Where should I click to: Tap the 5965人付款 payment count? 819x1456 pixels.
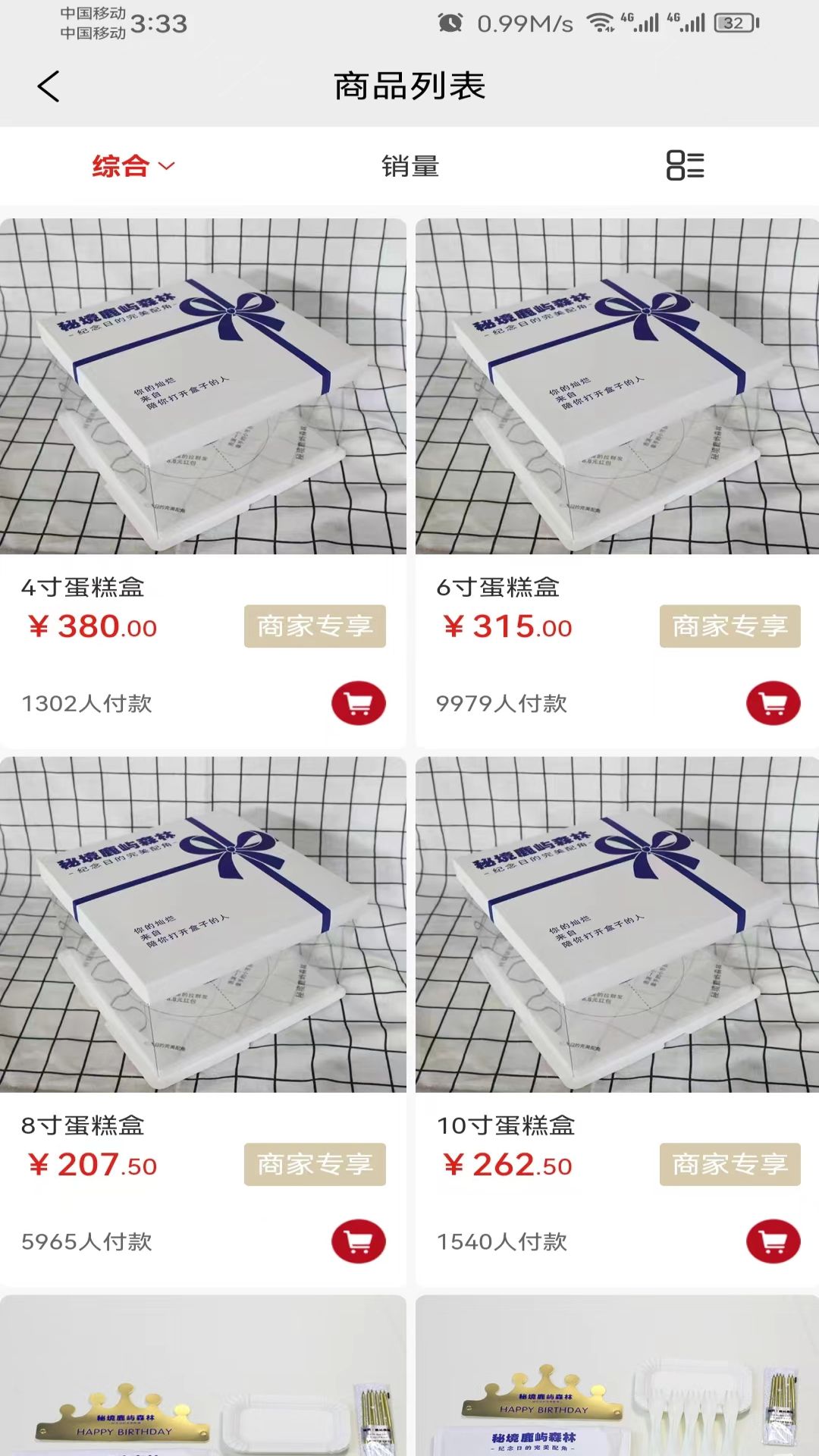(88, 1242)
